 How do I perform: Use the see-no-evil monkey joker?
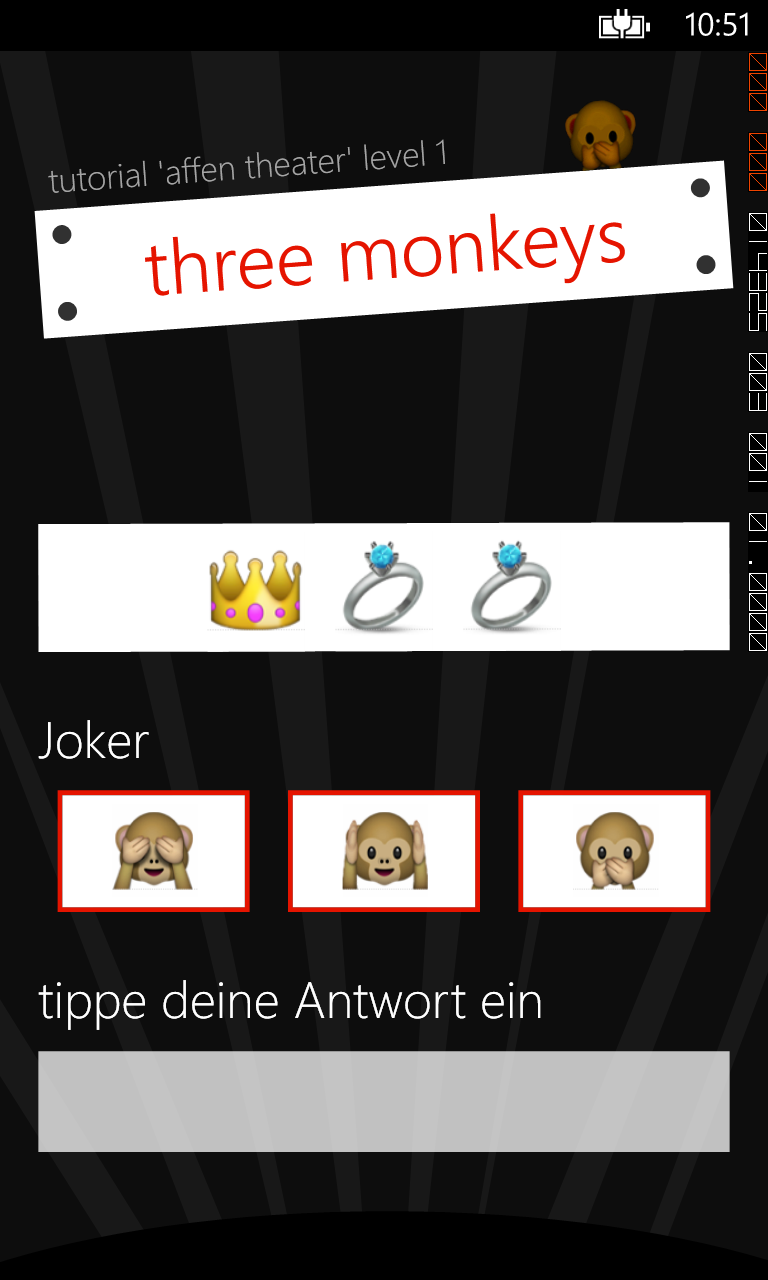click(x=153, y=851)
